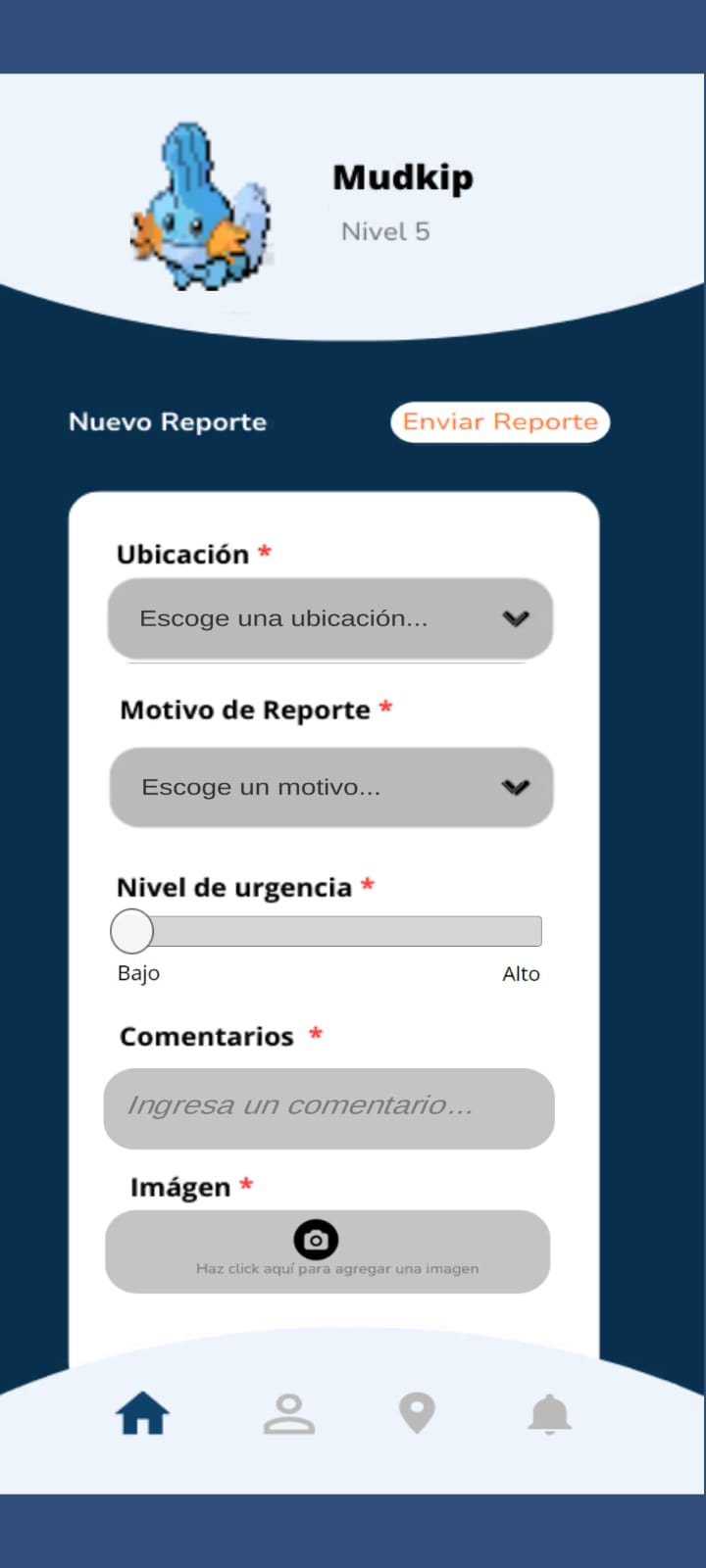Switch to the profile tab

pyautogui.click(x=289, y=1414)
